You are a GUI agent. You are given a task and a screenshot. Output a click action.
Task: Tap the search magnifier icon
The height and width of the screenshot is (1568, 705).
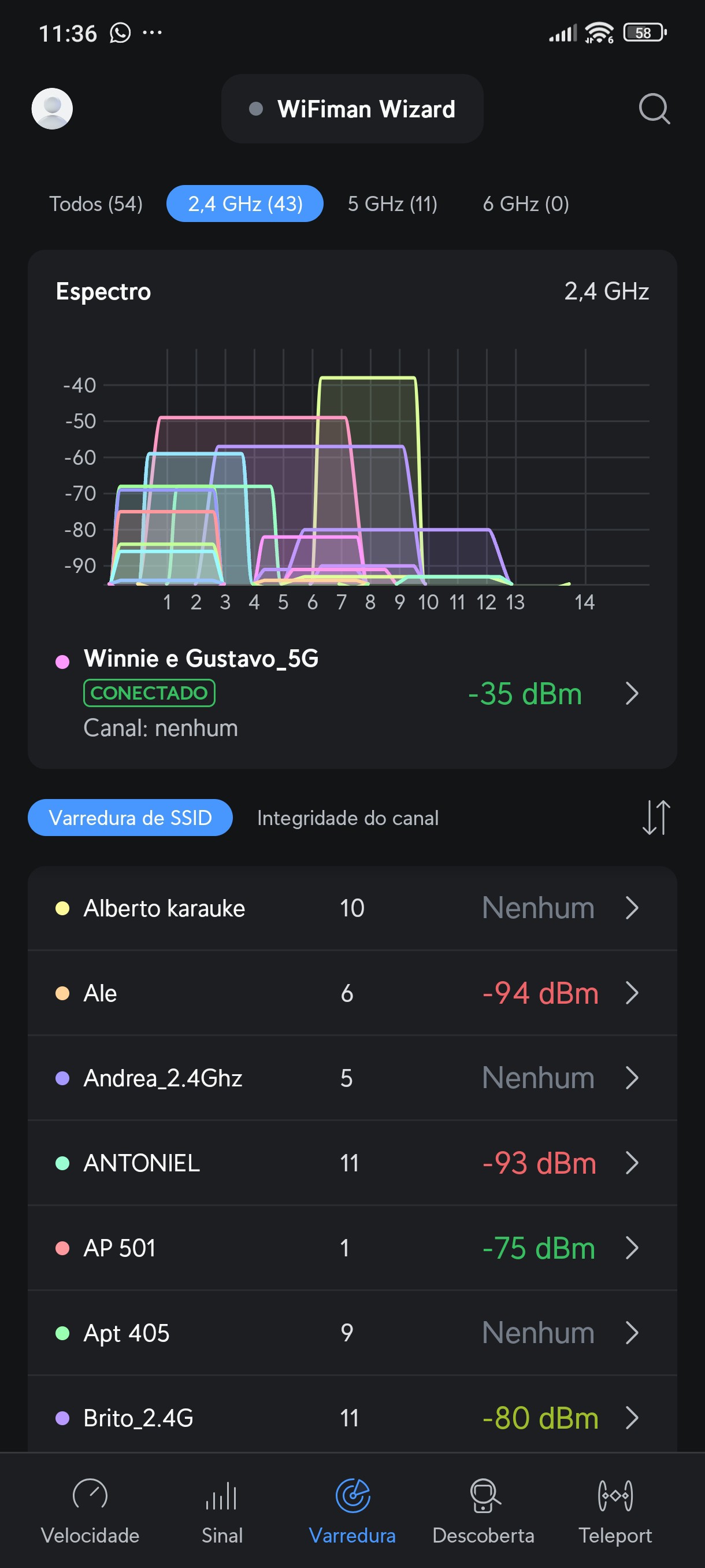(x=654, y=109)
